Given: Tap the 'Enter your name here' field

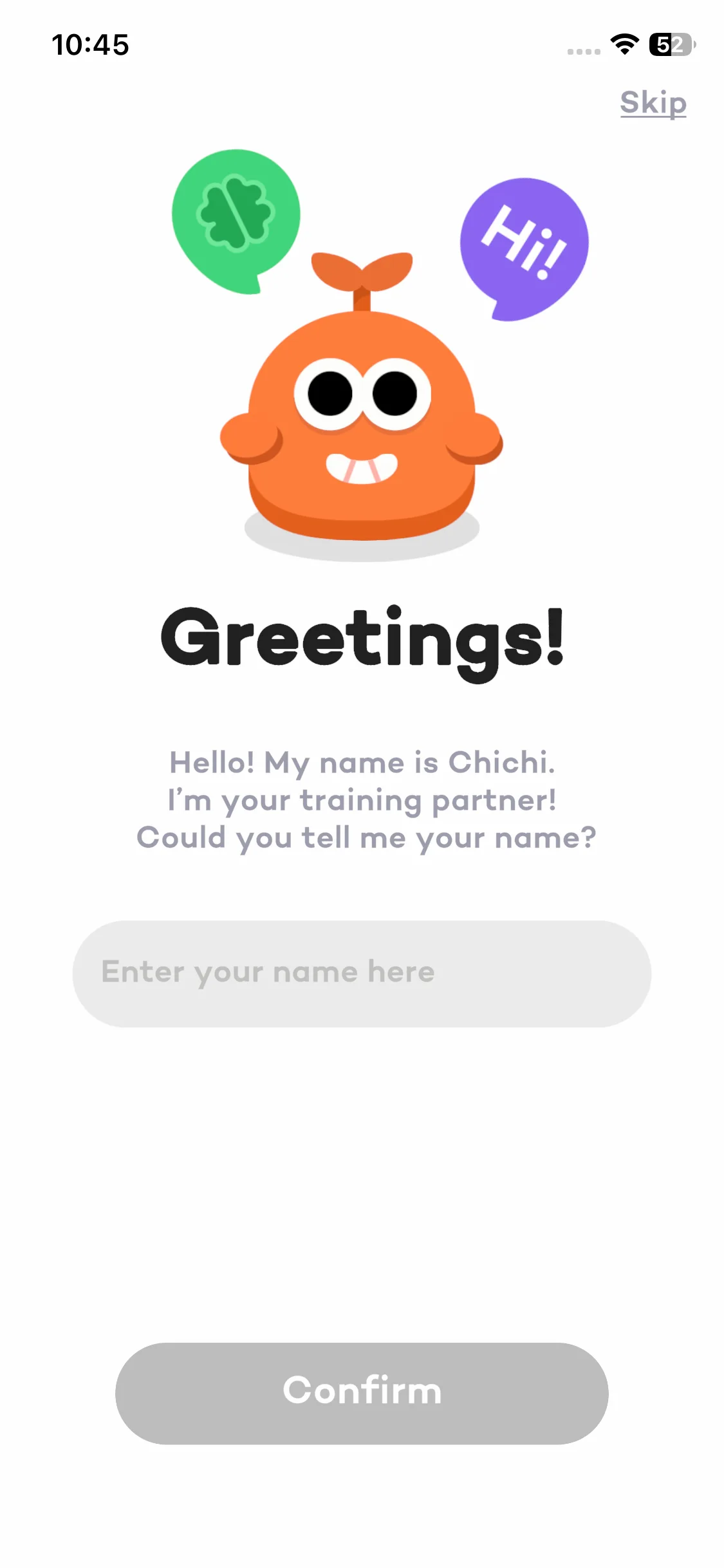Looking at the screenshot, I should pyautogui.click(x=362, y=973).
